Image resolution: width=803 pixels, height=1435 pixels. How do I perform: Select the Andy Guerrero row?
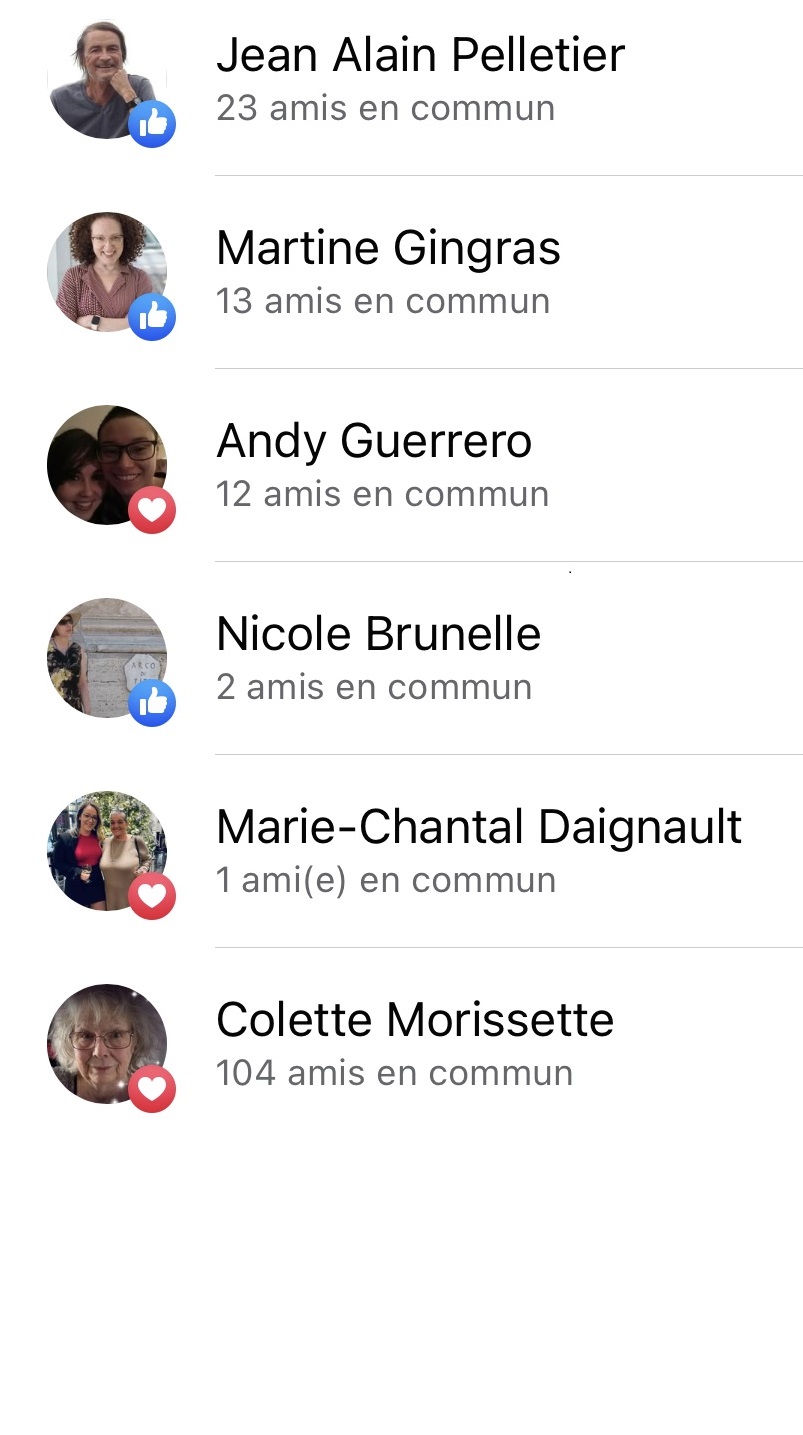click(374, 442)
